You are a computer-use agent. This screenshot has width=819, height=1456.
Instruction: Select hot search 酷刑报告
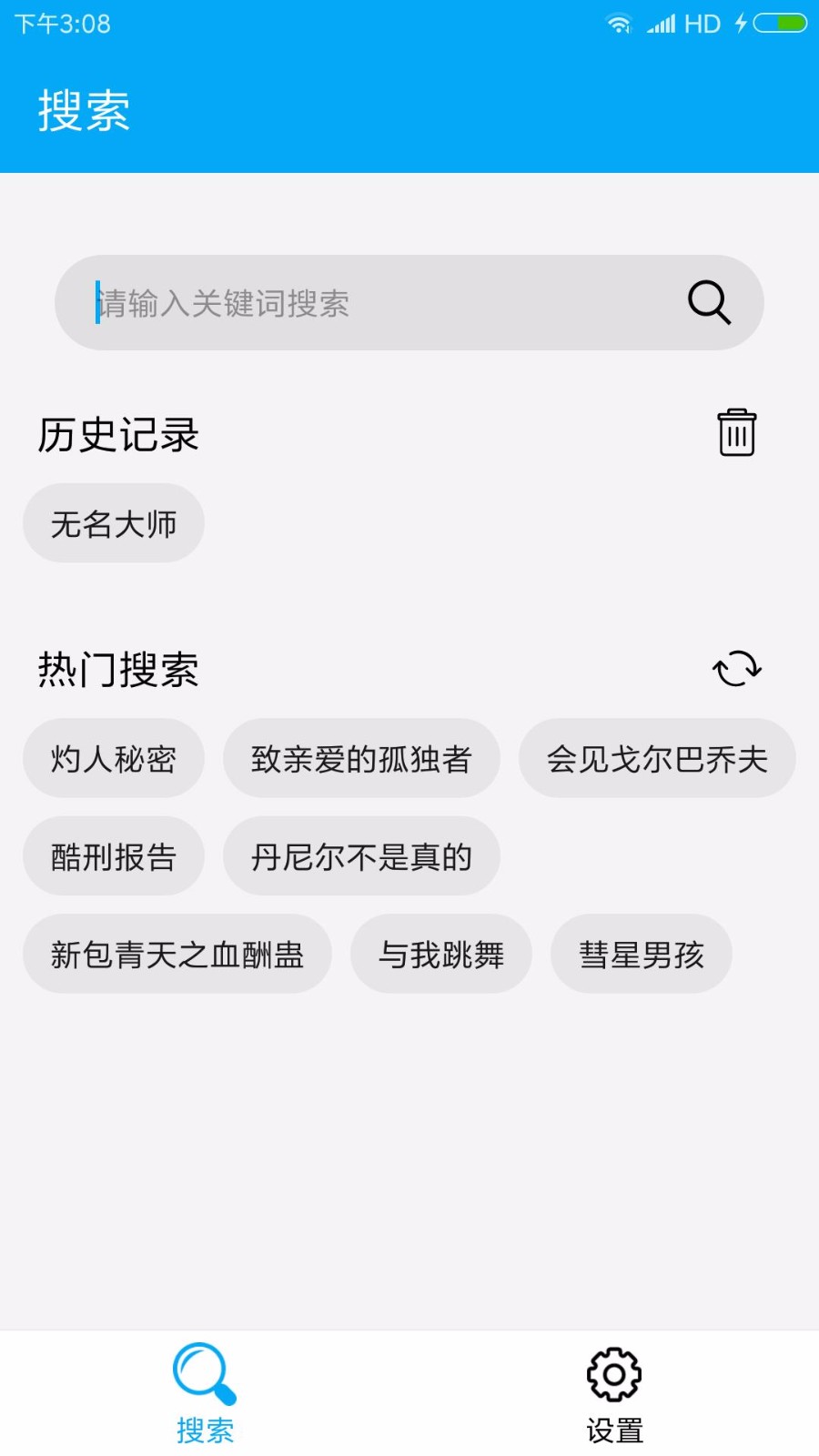tap(113, 855)
